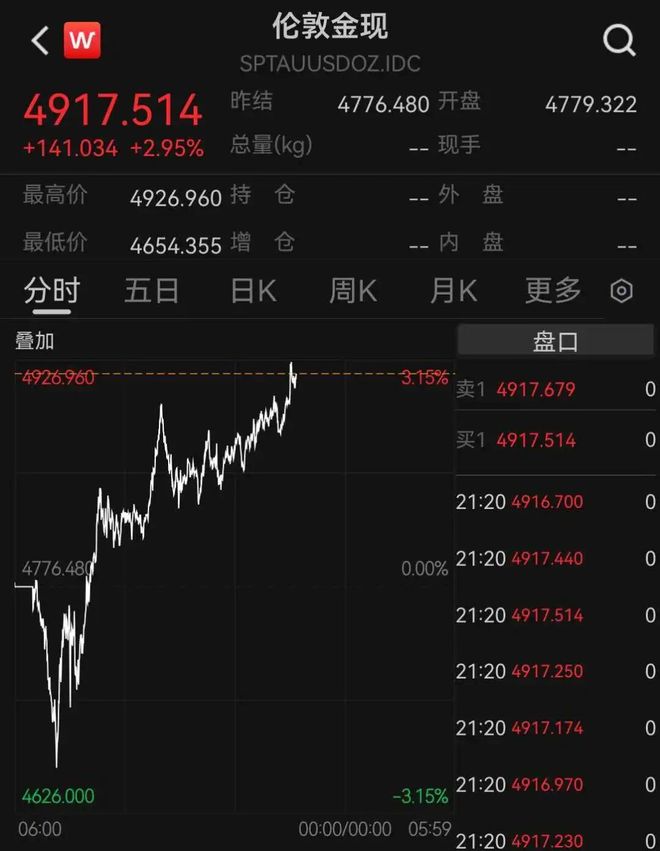Viewport: 660px width, 851px height.
Task: Switch to the 五日 chart tab
Action: click(x=152, y=291)
